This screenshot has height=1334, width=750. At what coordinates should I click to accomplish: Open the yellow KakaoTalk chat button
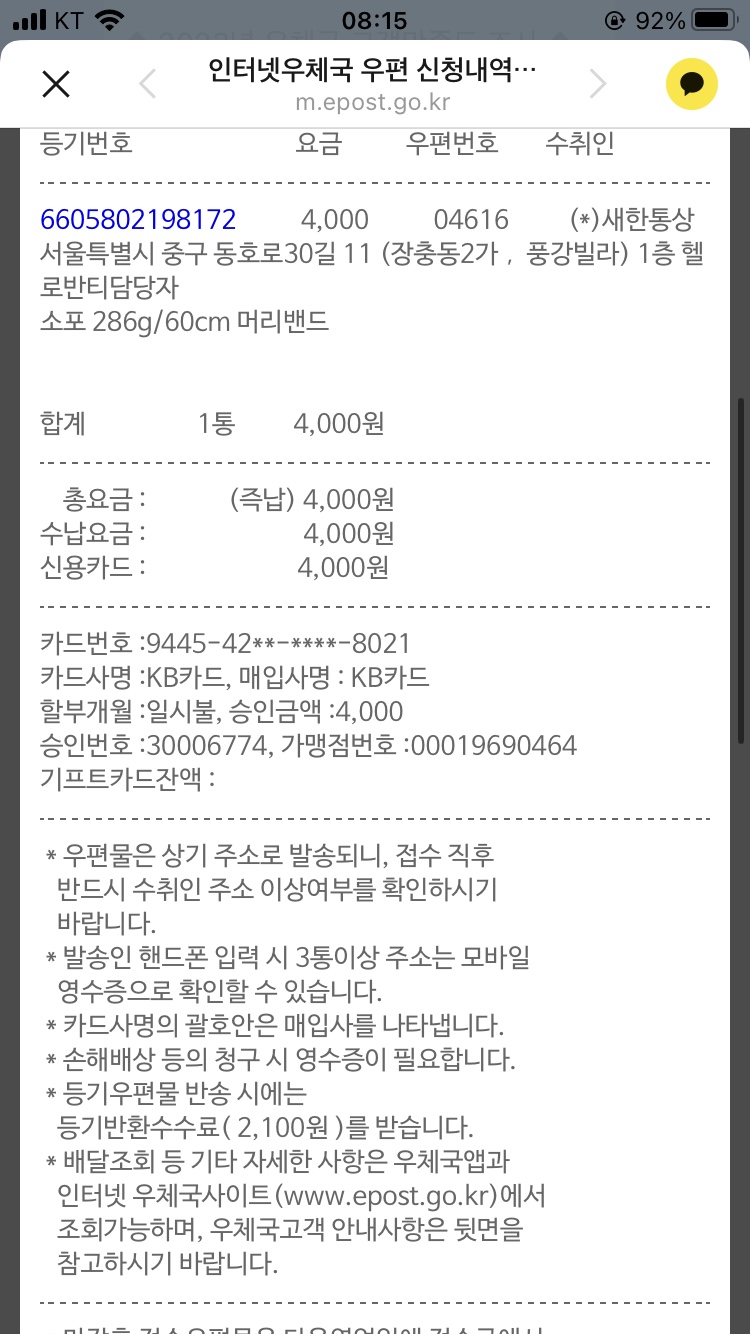pos(692,84)
